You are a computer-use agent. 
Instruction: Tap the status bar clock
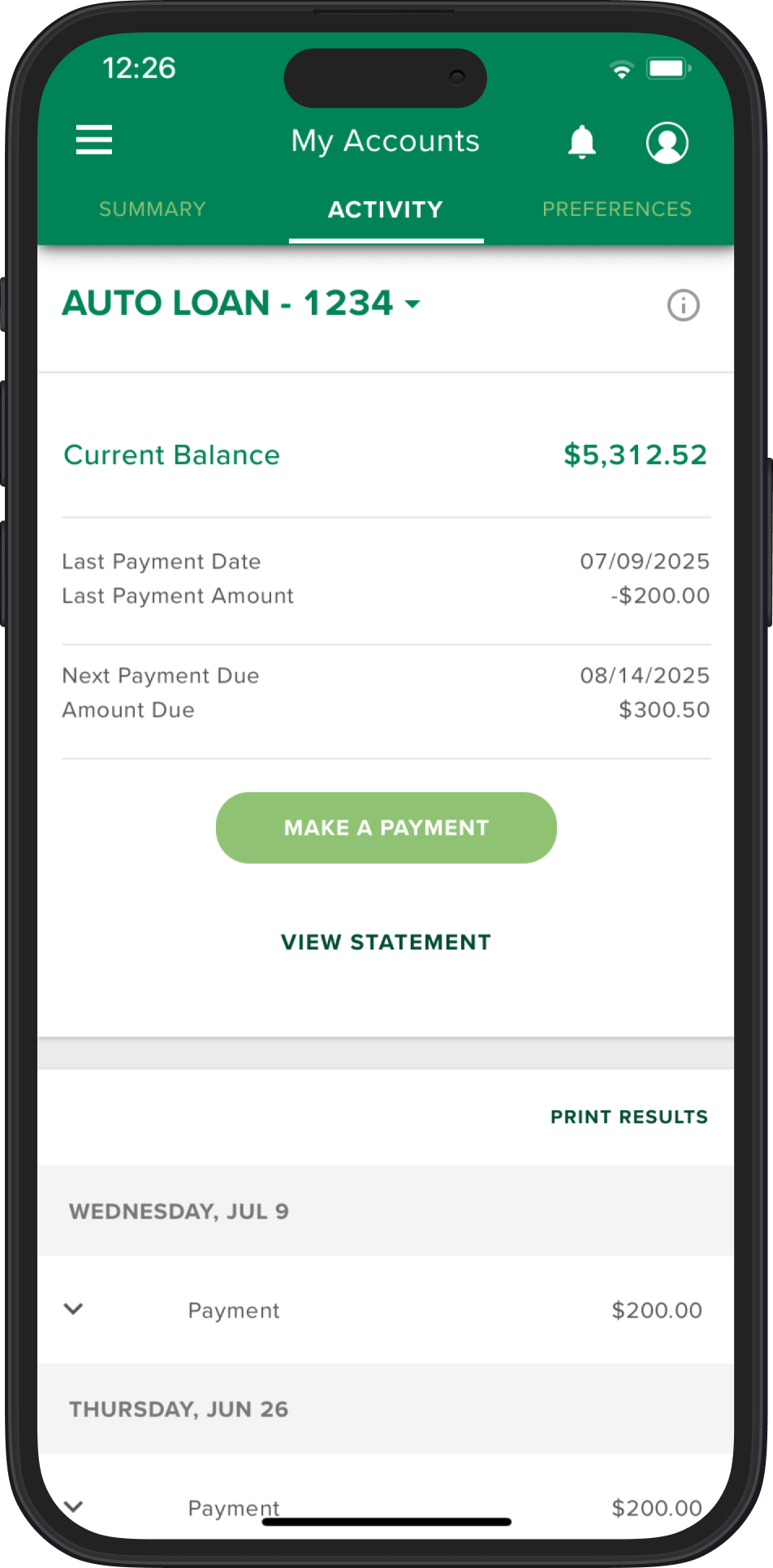[138, 70]
